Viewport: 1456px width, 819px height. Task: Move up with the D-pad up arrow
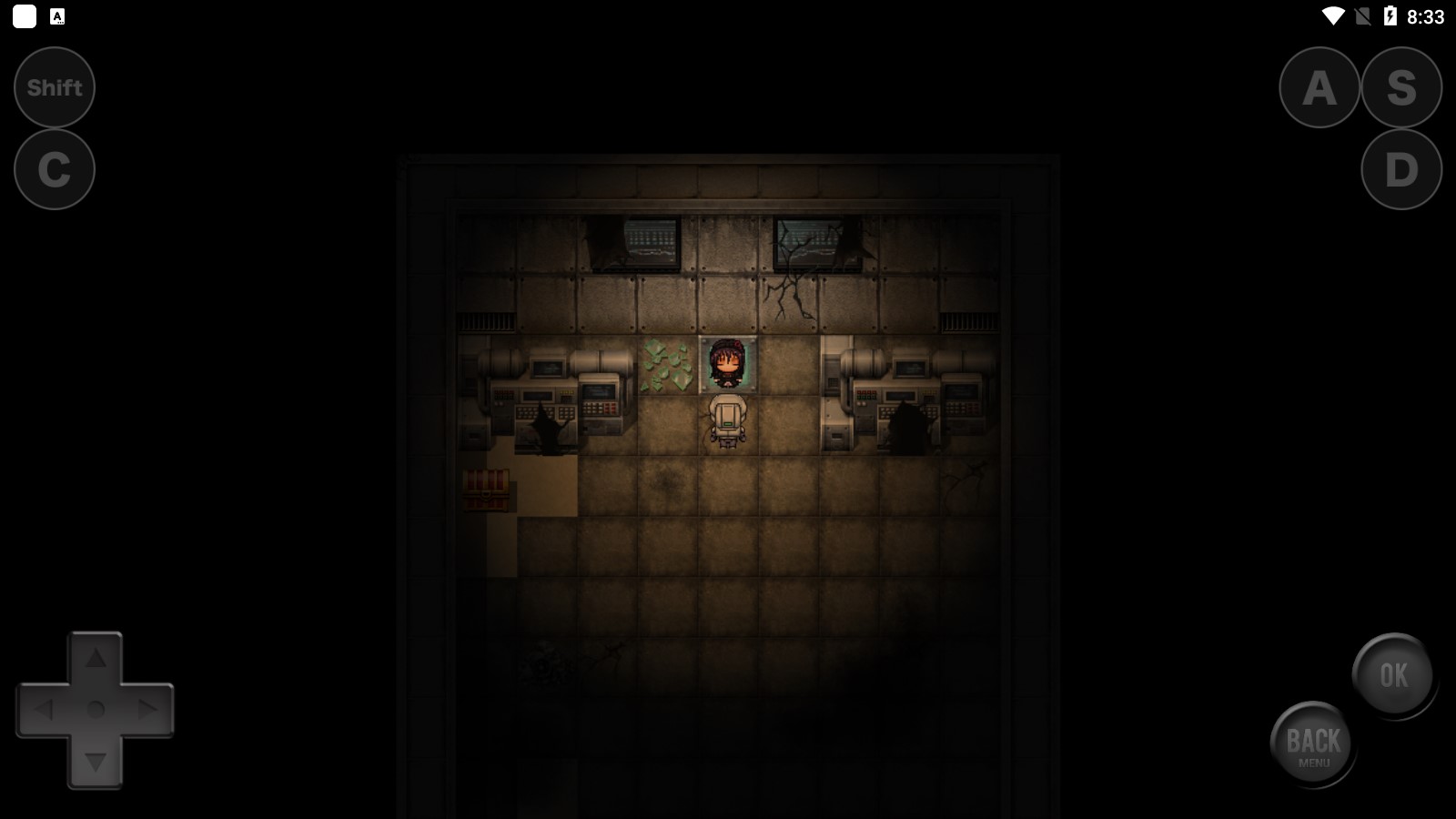(x=96, y=658)
